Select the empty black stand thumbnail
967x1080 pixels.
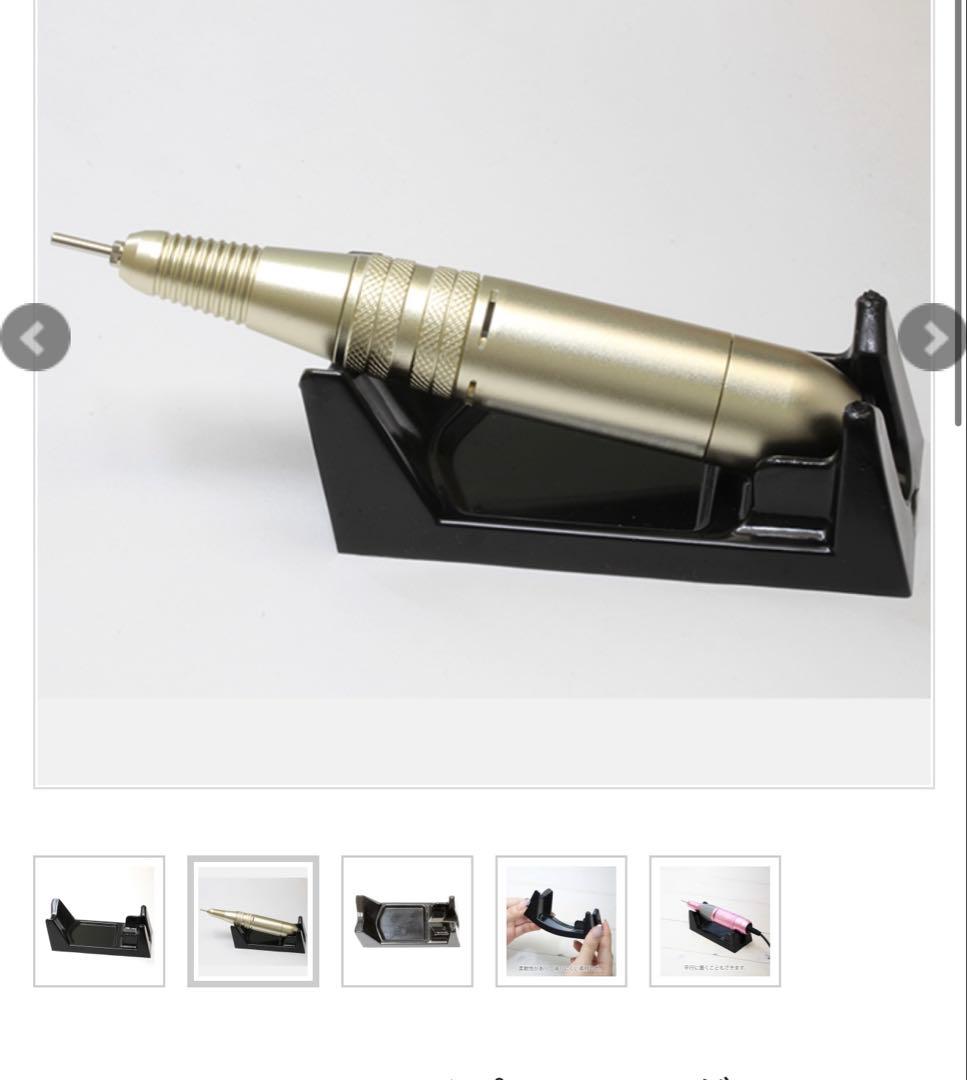coord(99,921)
